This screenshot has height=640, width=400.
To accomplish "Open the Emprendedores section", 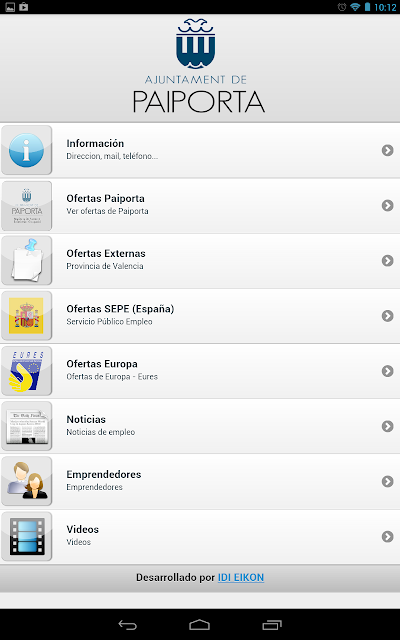I will point(200,481).
